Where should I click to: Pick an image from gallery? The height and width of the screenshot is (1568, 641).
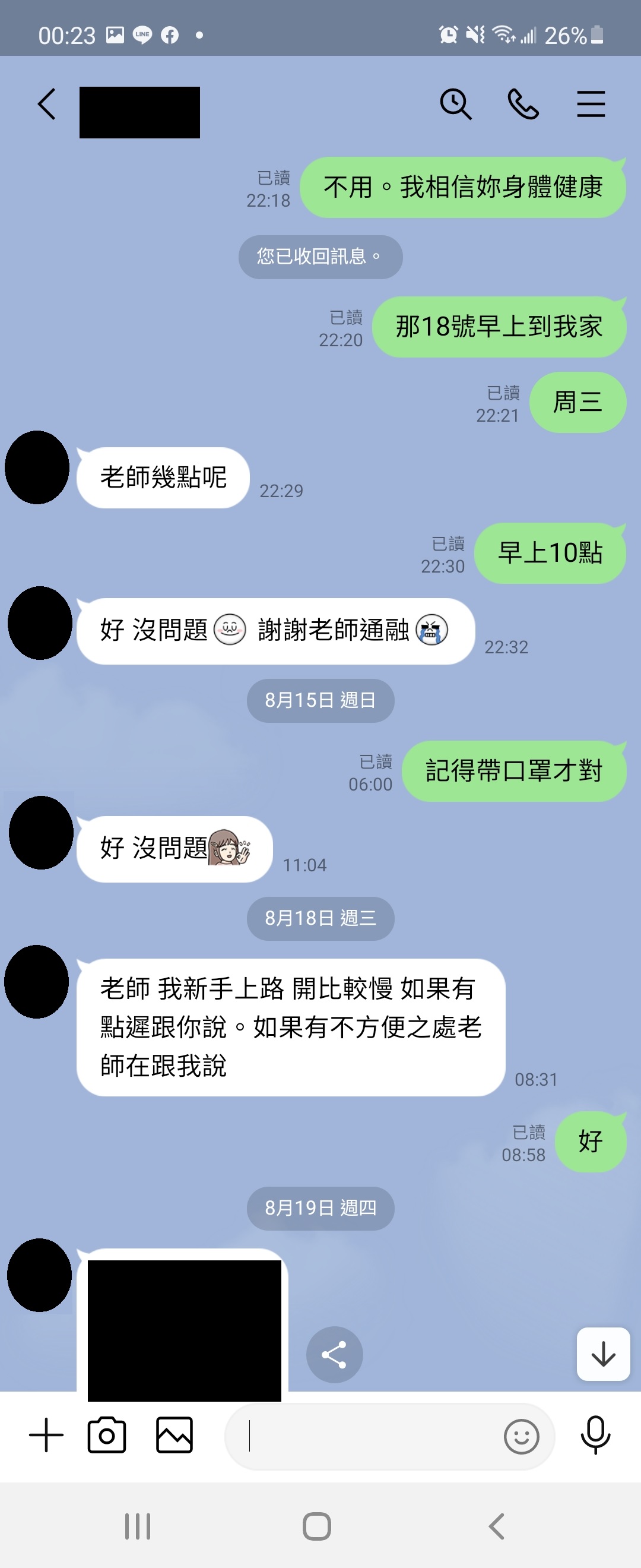click(174, 1435)
